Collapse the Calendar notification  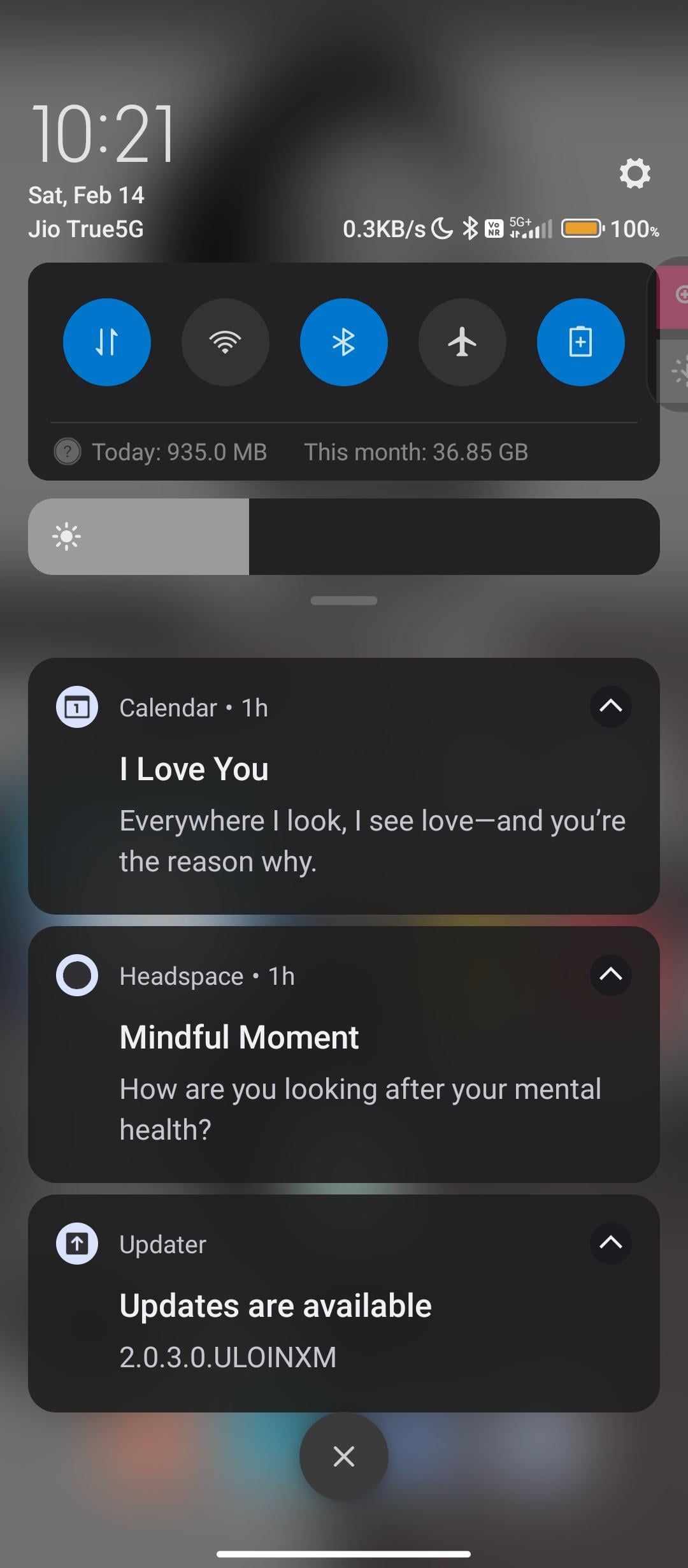(610, 706)
